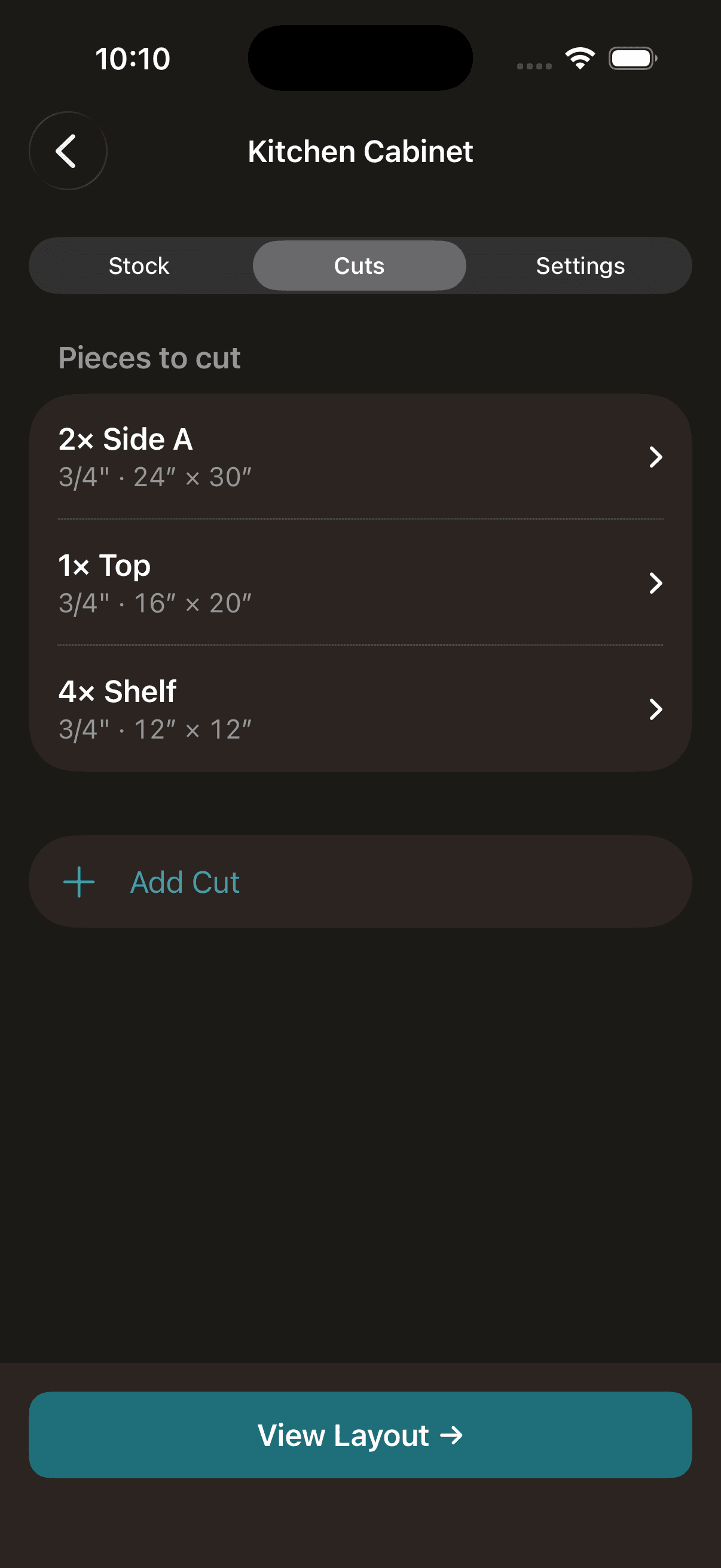Open the Settings tab

pyautogui.click(x=580, y=265)
